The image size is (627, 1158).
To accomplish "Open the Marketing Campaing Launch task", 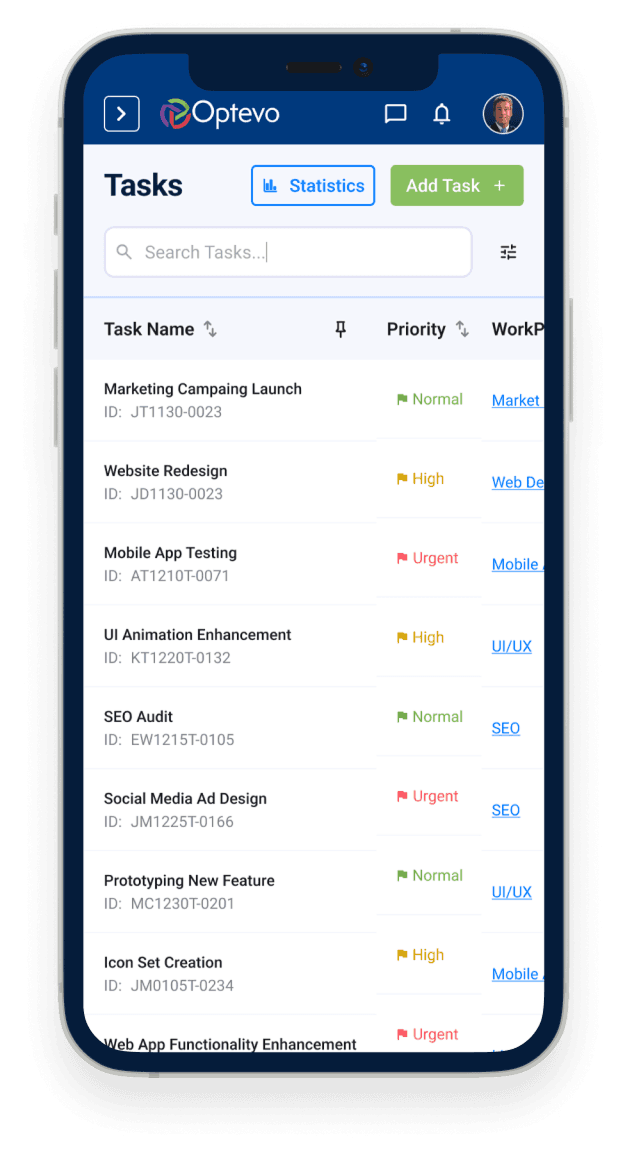I will [202, 389].
